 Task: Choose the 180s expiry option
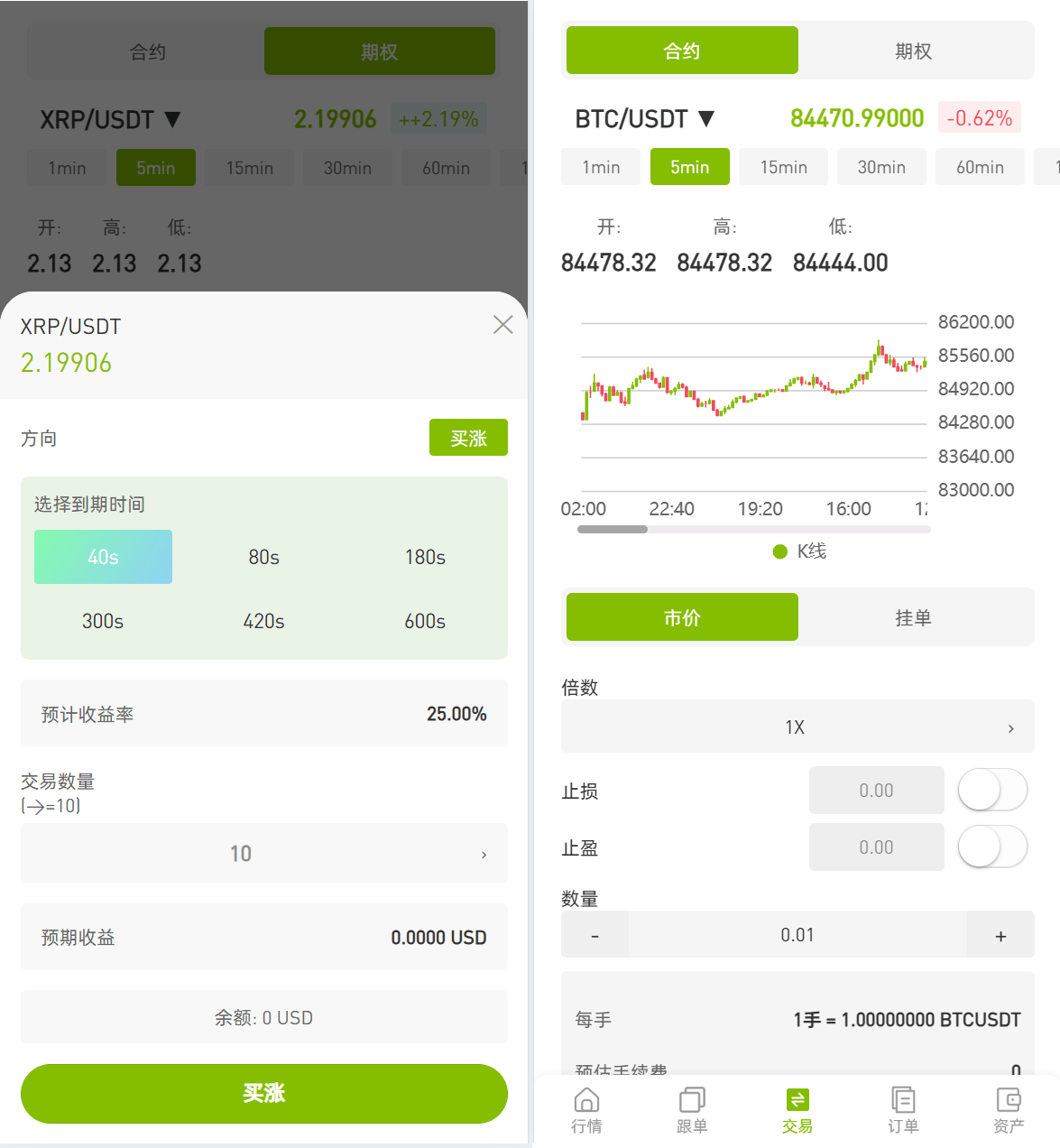[425, 557]
